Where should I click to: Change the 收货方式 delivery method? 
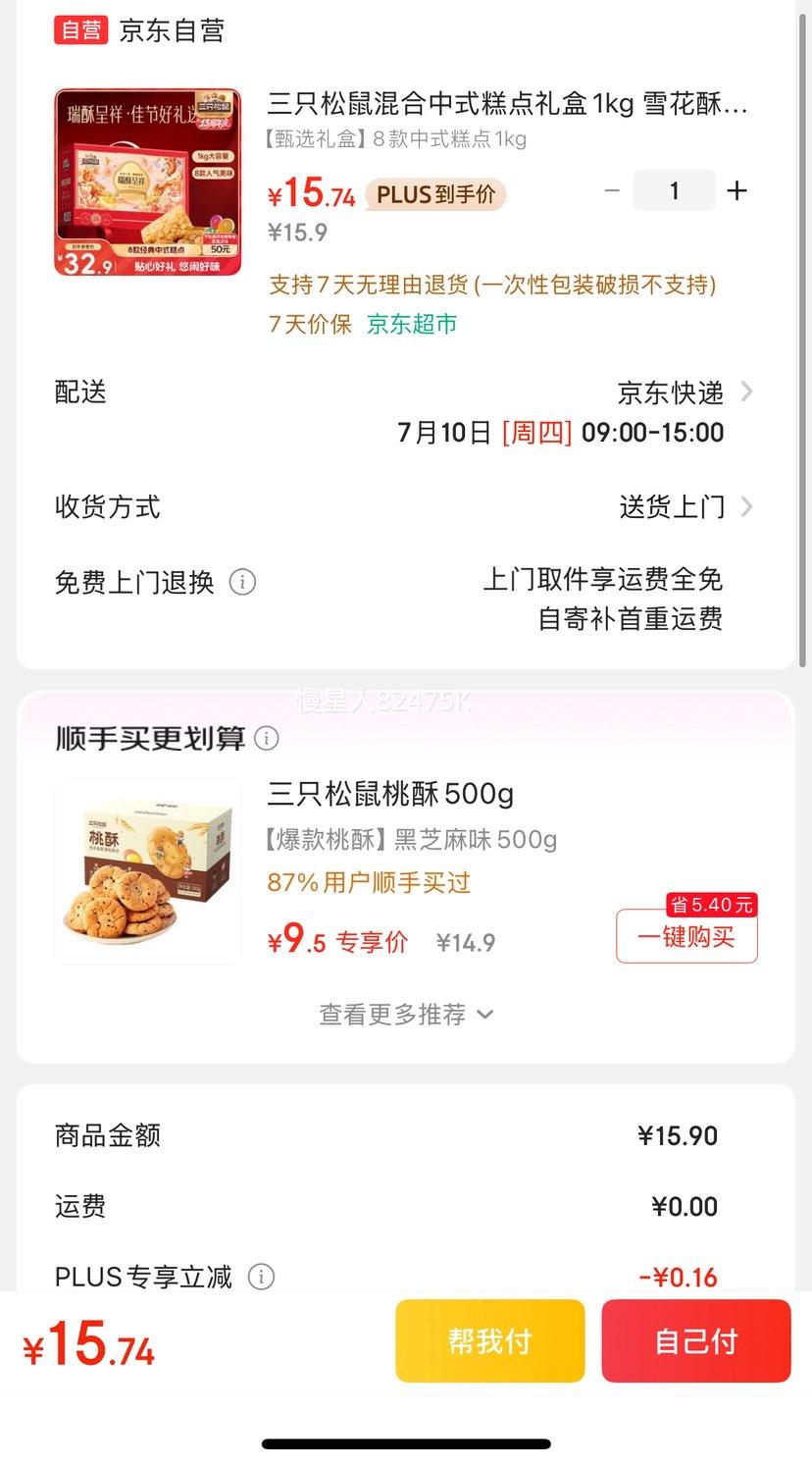pos(404,507)
